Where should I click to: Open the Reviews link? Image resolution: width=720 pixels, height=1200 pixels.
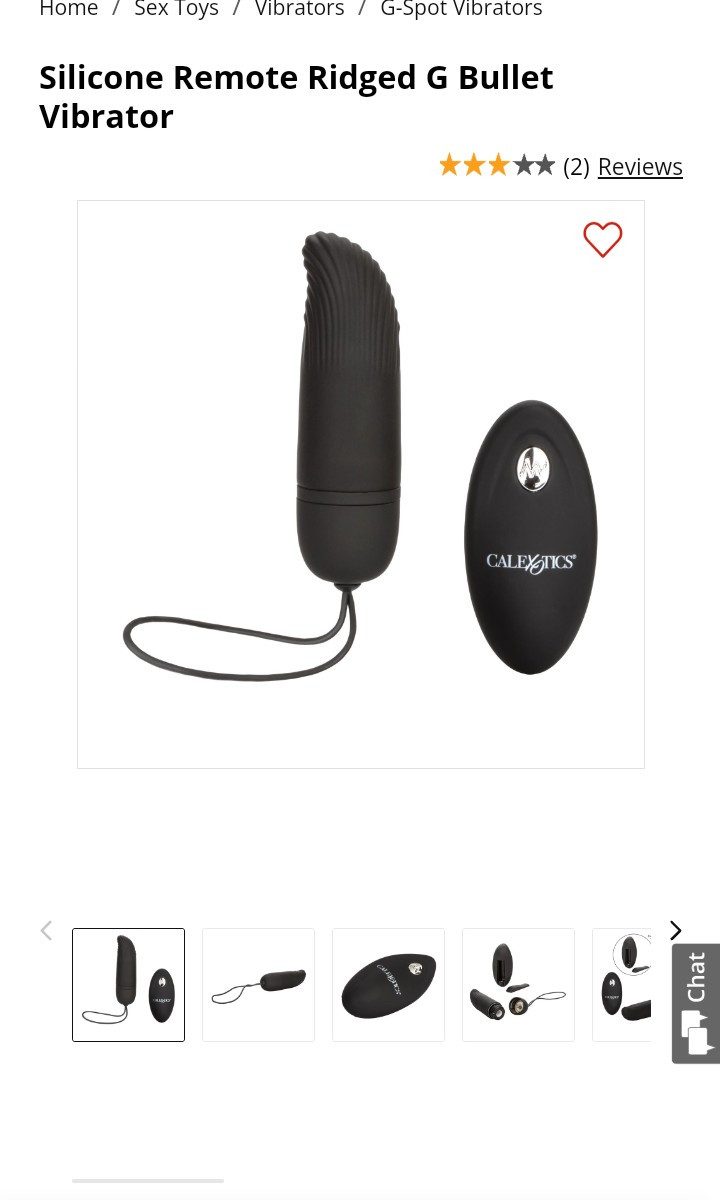pyautogui.click(x=640, y=166)
